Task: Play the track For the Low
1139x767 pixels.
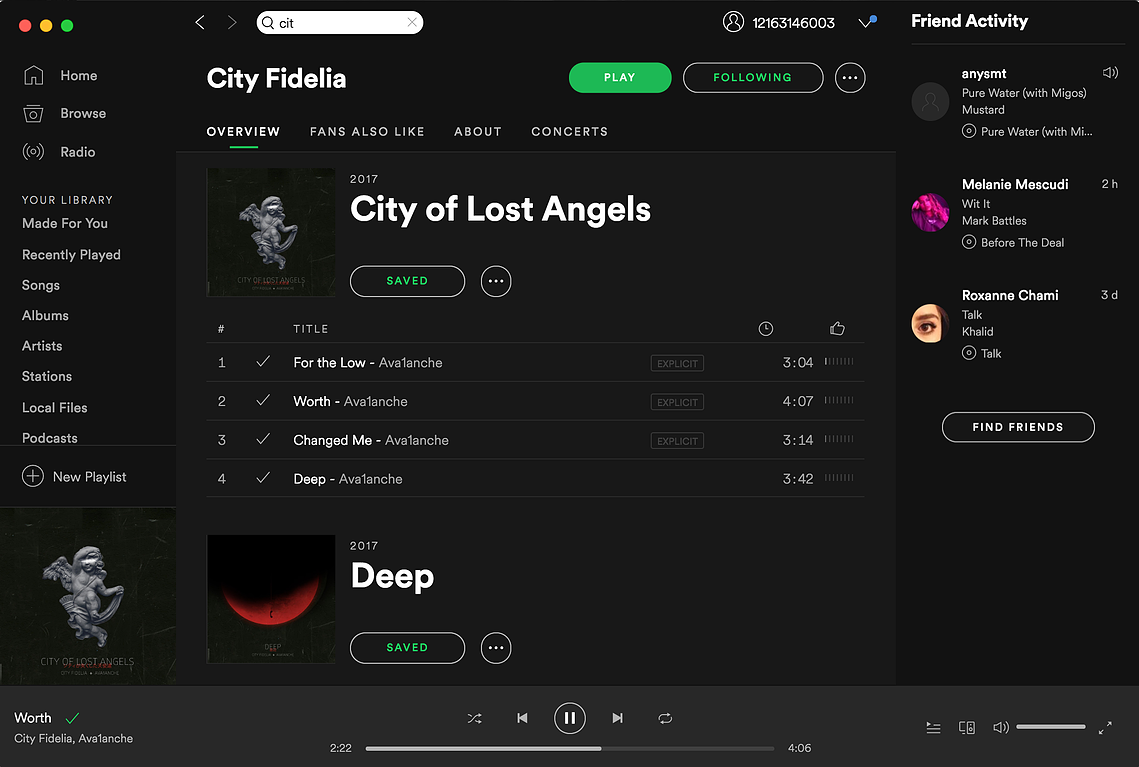Action: click(x=329, y=362)
